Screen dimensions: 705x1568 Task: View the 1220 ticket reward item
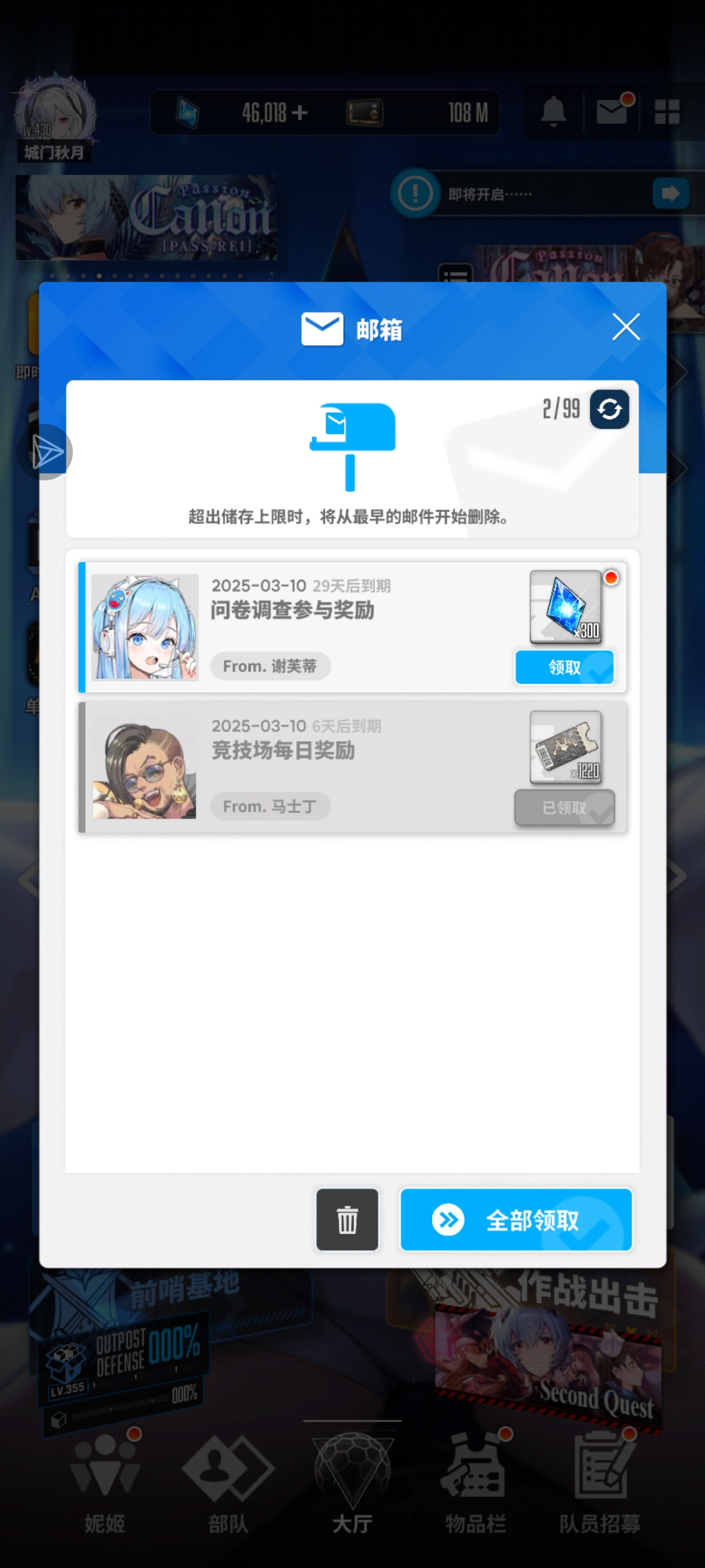click(x=566, y=747)
